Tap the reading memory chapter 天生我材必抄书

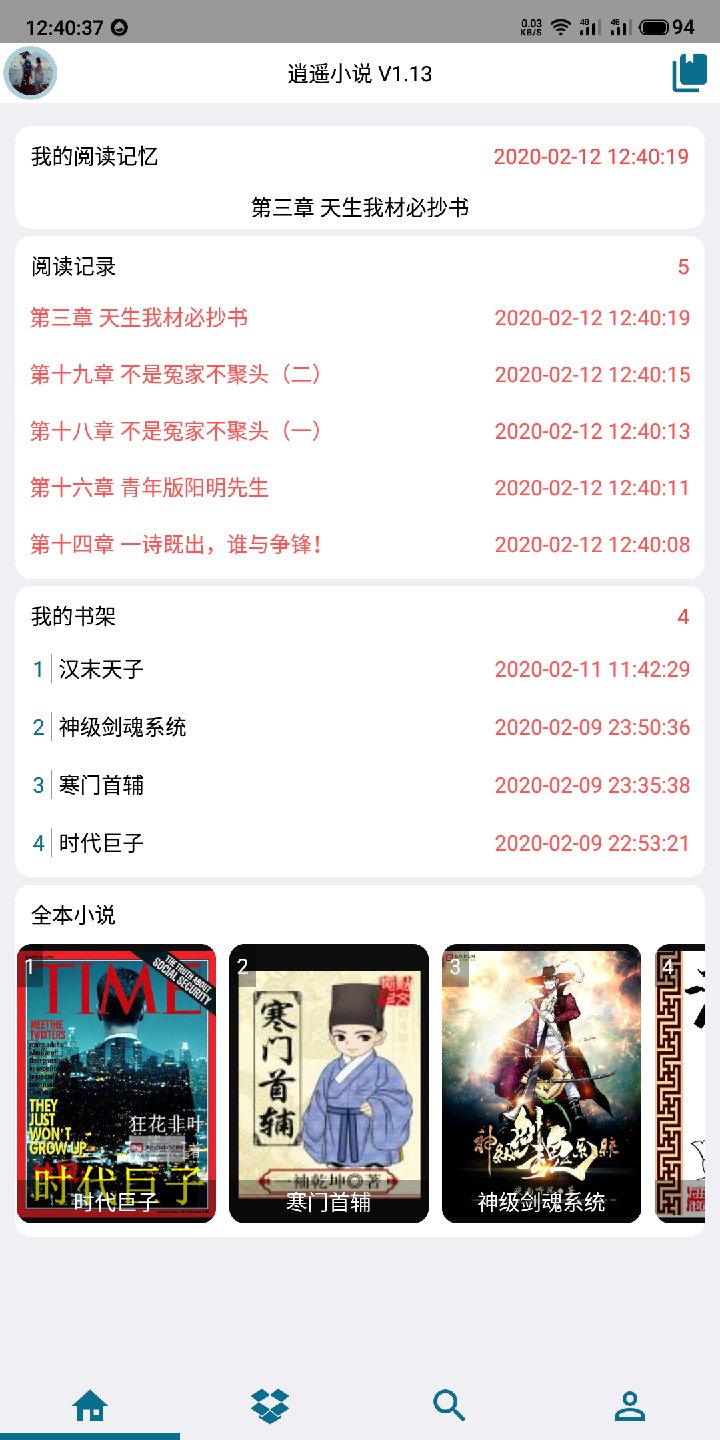tap(360, 208)
